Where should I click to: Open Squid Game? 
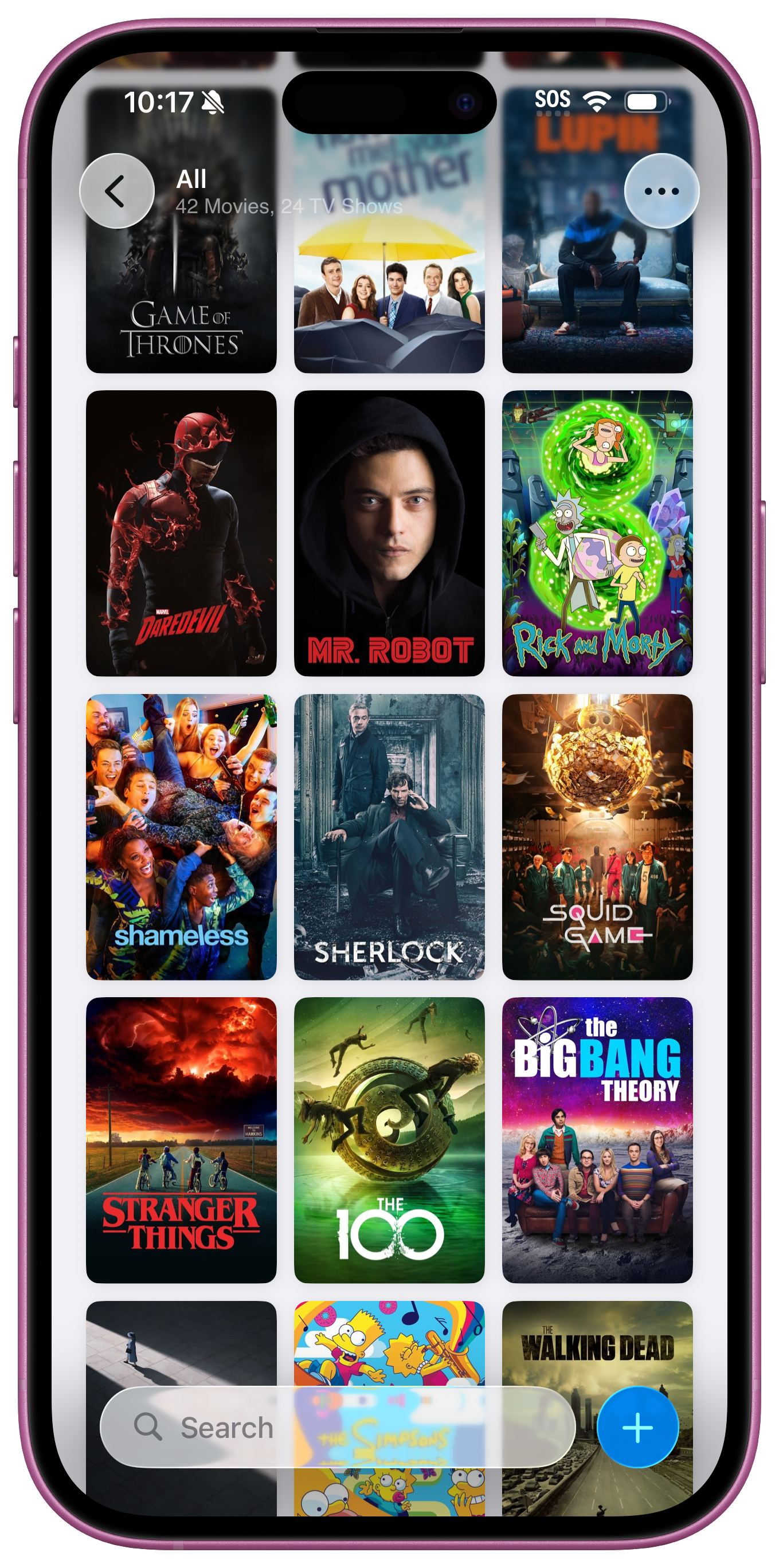(597, 836)
